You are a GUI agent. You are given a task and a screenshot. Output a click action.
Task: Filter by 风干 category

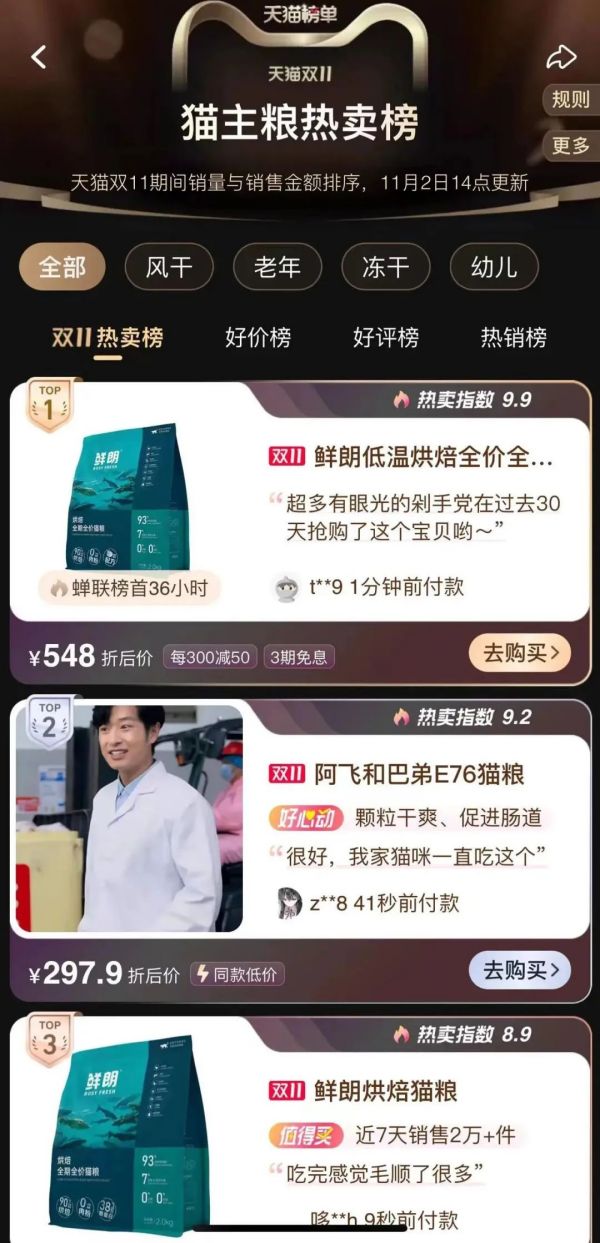pyautogui.click(x=168, y=267)
